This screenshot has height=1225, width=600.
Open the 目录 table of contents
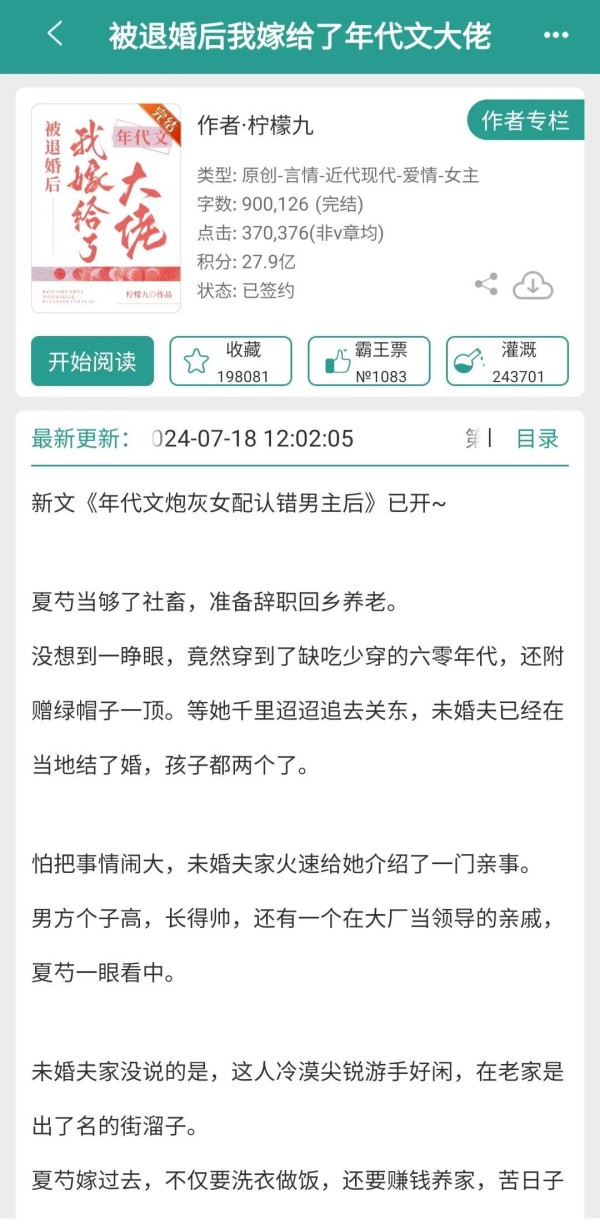[x=537, y=439]
